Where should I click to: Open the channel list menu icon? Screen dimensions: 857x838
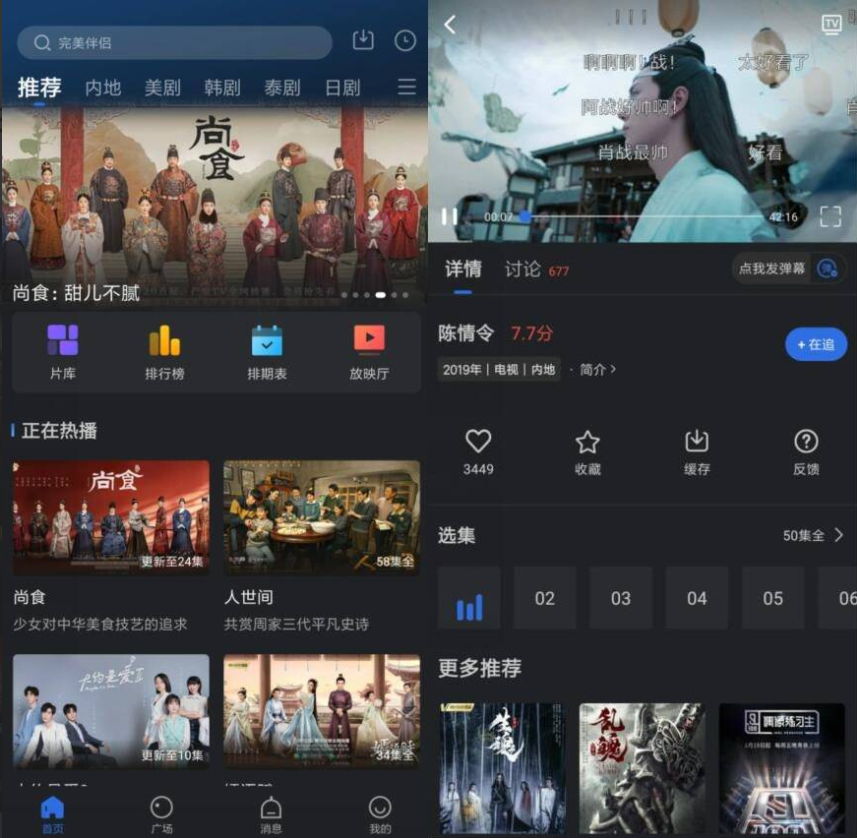(407, 88)
